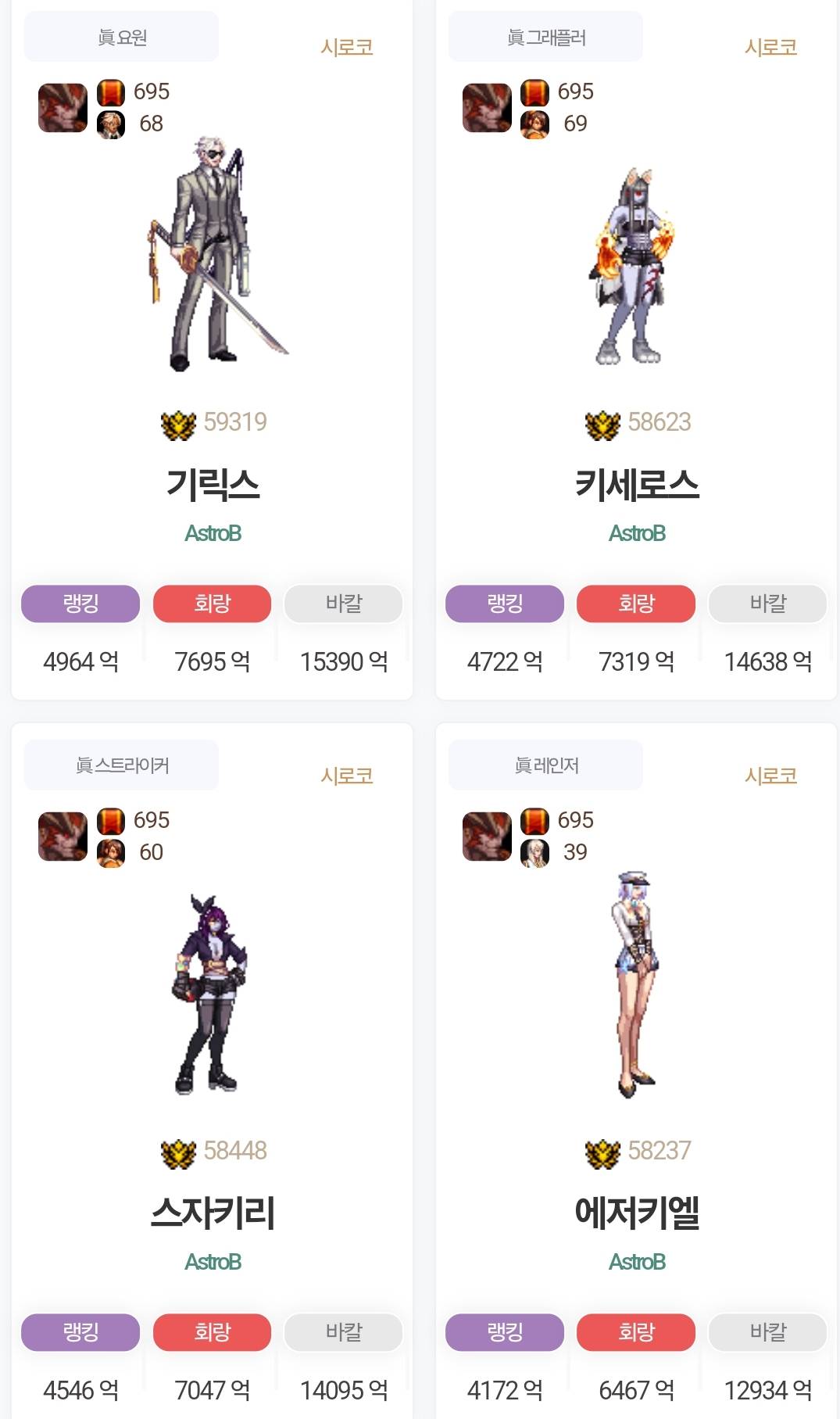View the 스자키리 character card
Screen dimensions: 840x1419
pyautogui.click(x=213, y=1213)
